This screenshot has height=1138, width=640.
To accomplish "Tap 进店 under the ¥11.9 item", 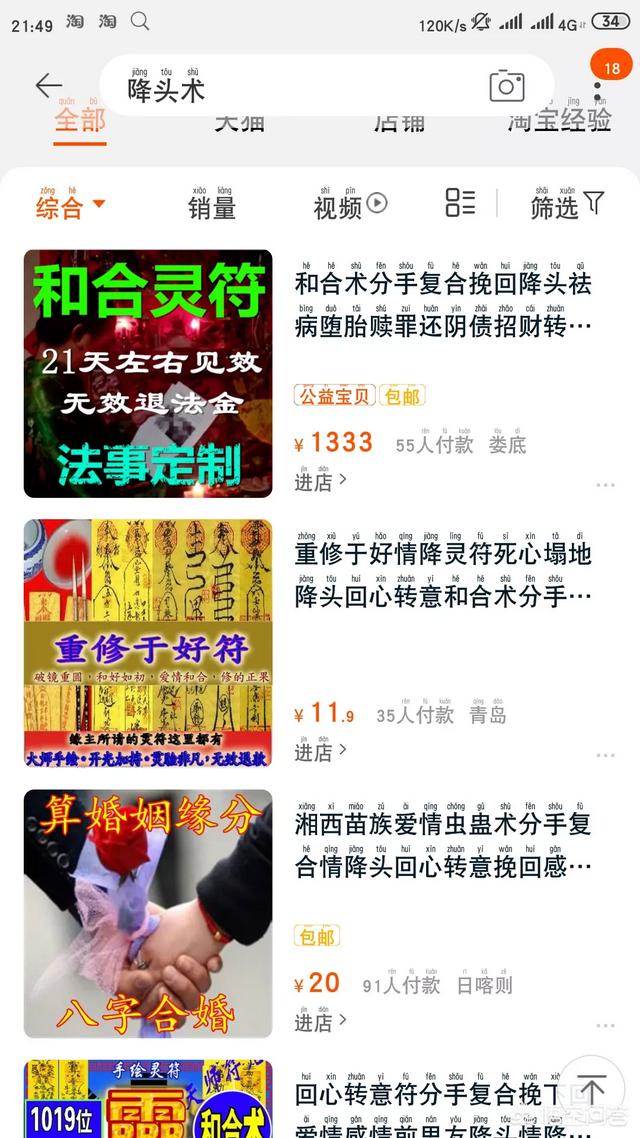I will pyautogui.click(x=320, y=751).
